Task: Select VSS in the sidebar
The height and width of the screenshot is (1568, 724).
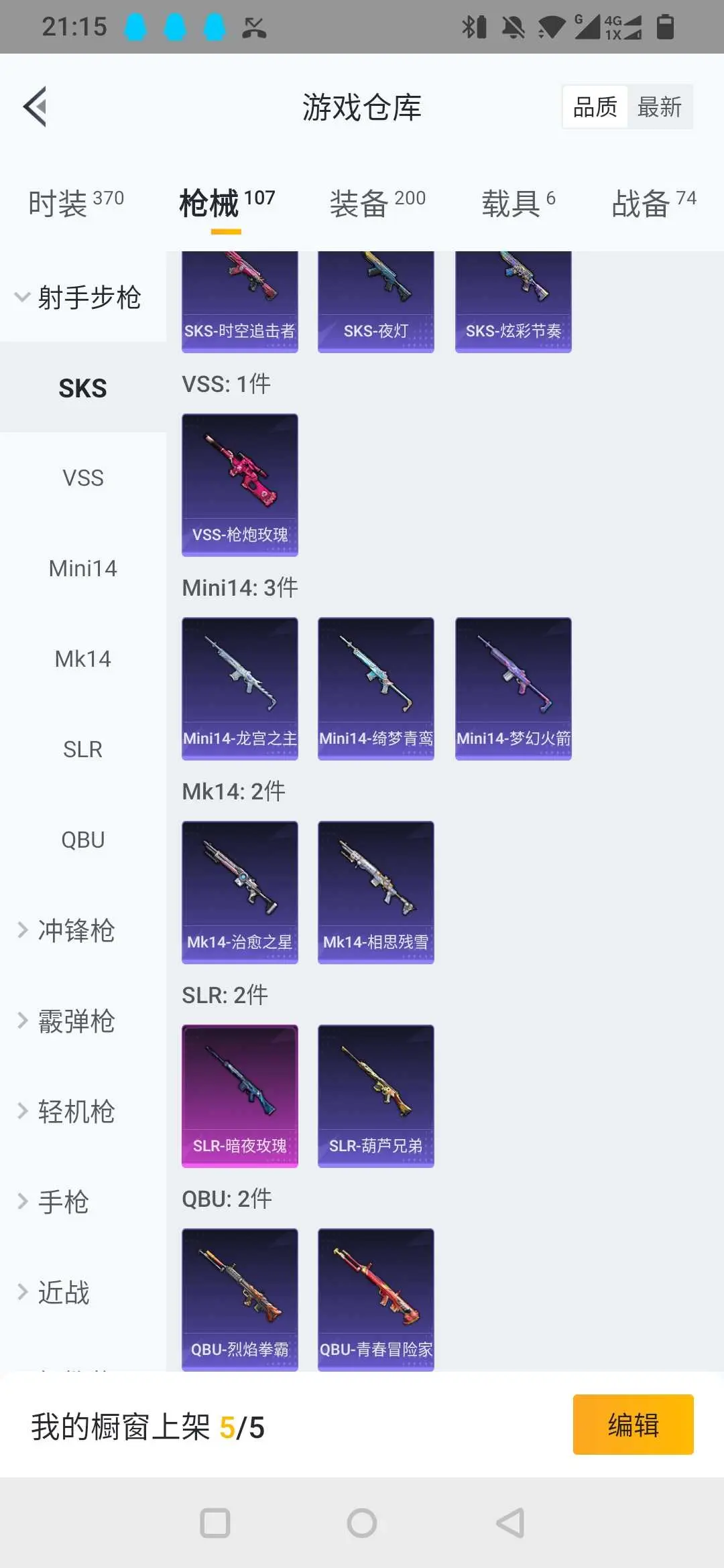Action: 83,478
